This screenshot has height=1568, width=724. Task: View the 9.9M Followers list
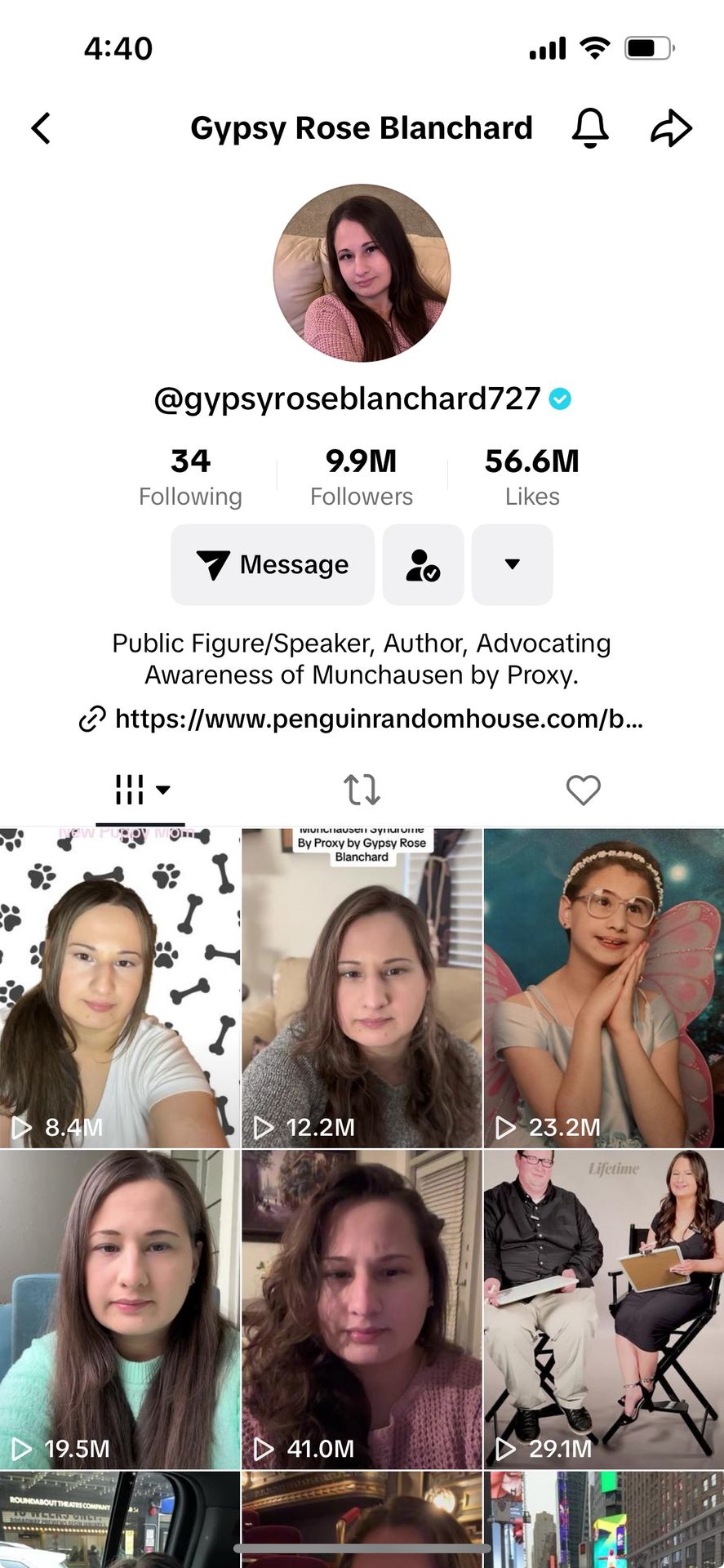[x=362, y=477]
